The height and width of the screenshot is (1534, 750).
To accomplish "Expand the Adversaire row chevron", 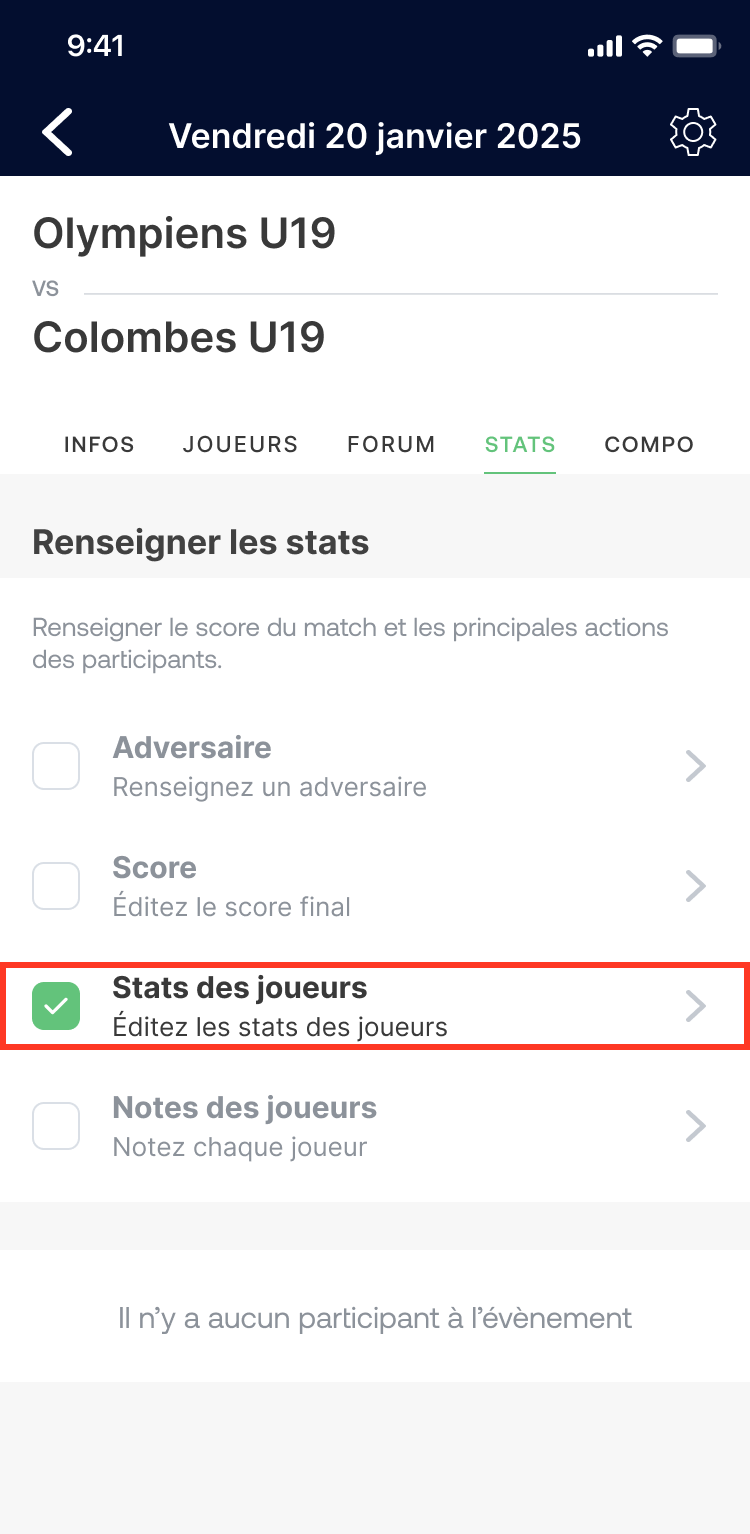I will click(696, 765).
